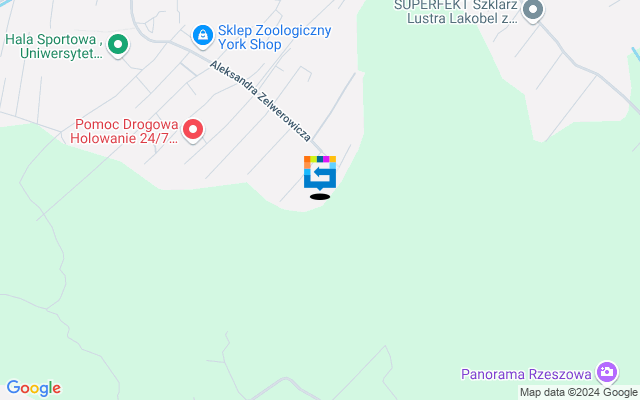Open SUPERFEKT Szklarz Lustra Lakobel pin
Image resolution: width=640 pixels, height=400 pixels.
(533, 12)
